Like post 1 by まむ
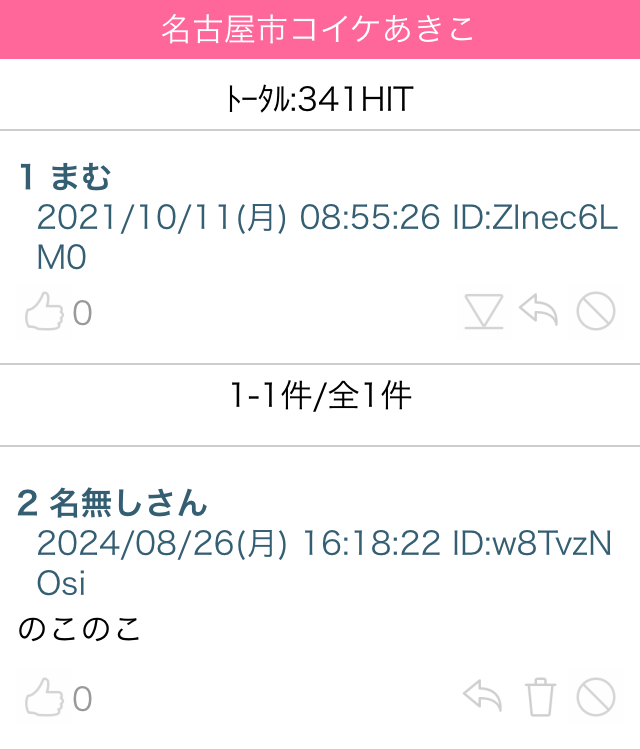 coord(44,314)
